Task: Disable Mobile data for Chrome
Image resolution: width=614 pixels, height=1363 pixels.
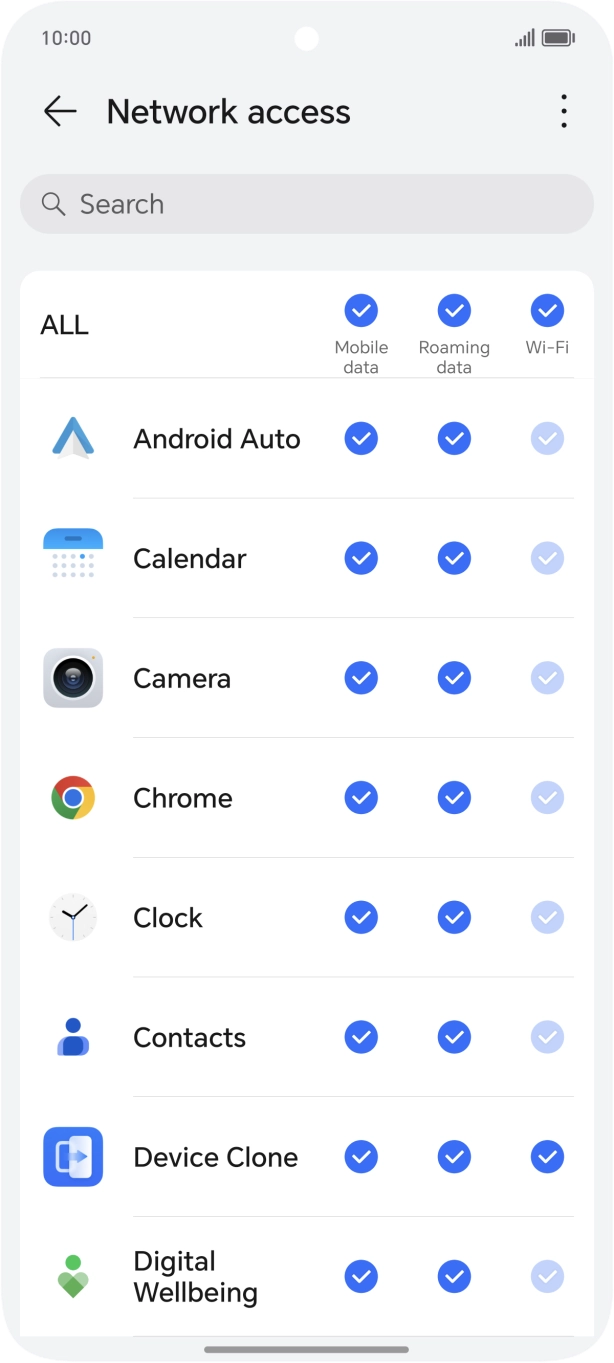Action: 361,798
